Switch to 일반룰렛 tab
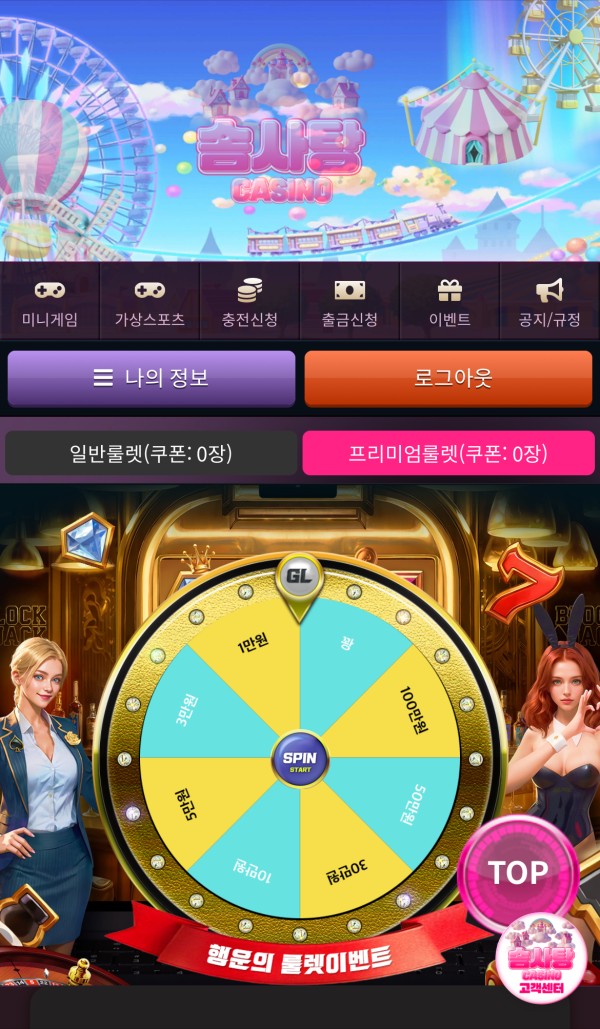This screenshot has width=600, height=1029. (151, 453)
